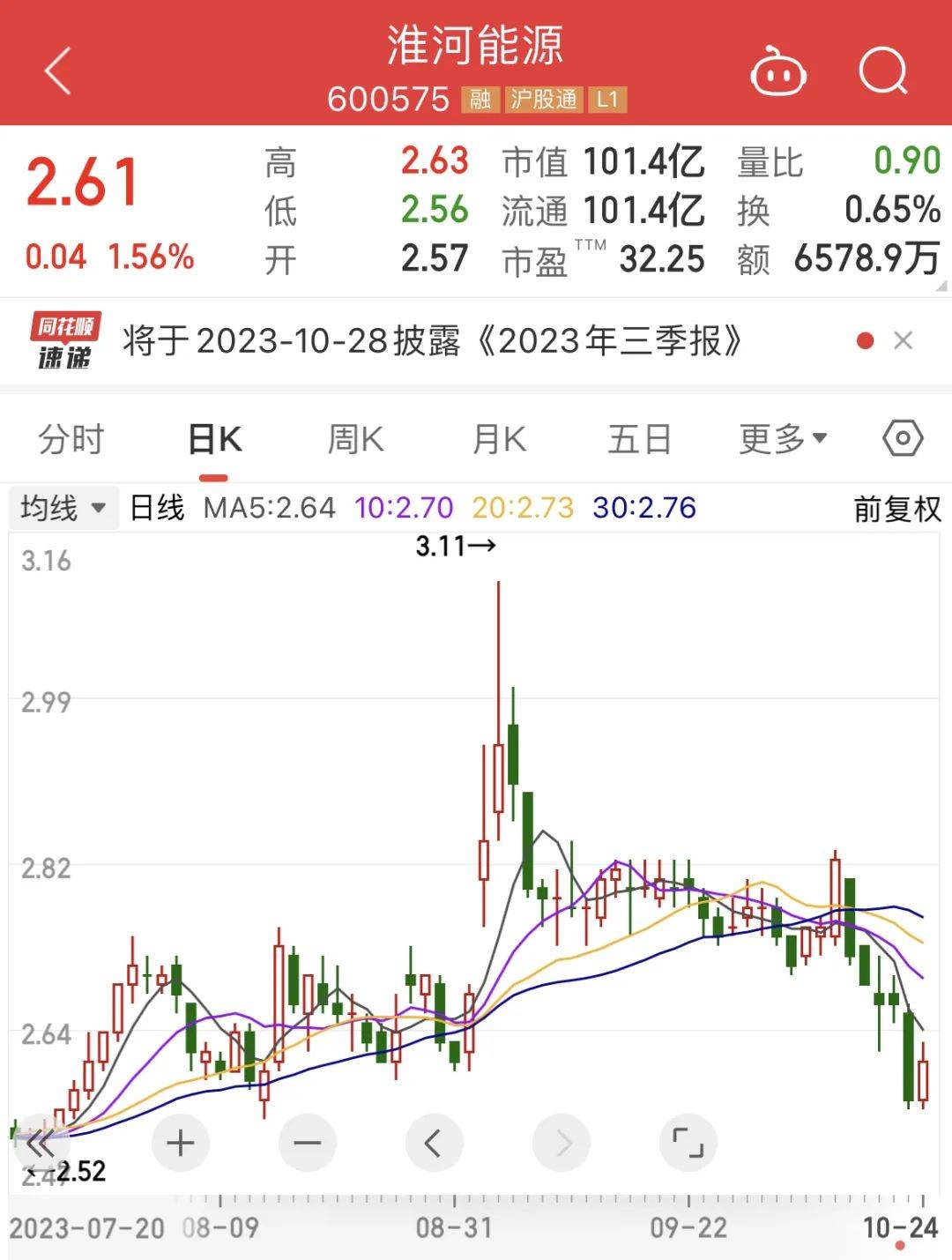The width and height of the screenshot is (952, 1260).
Task: Expand the chart to full screen
Action: (x=688, y=1144)
